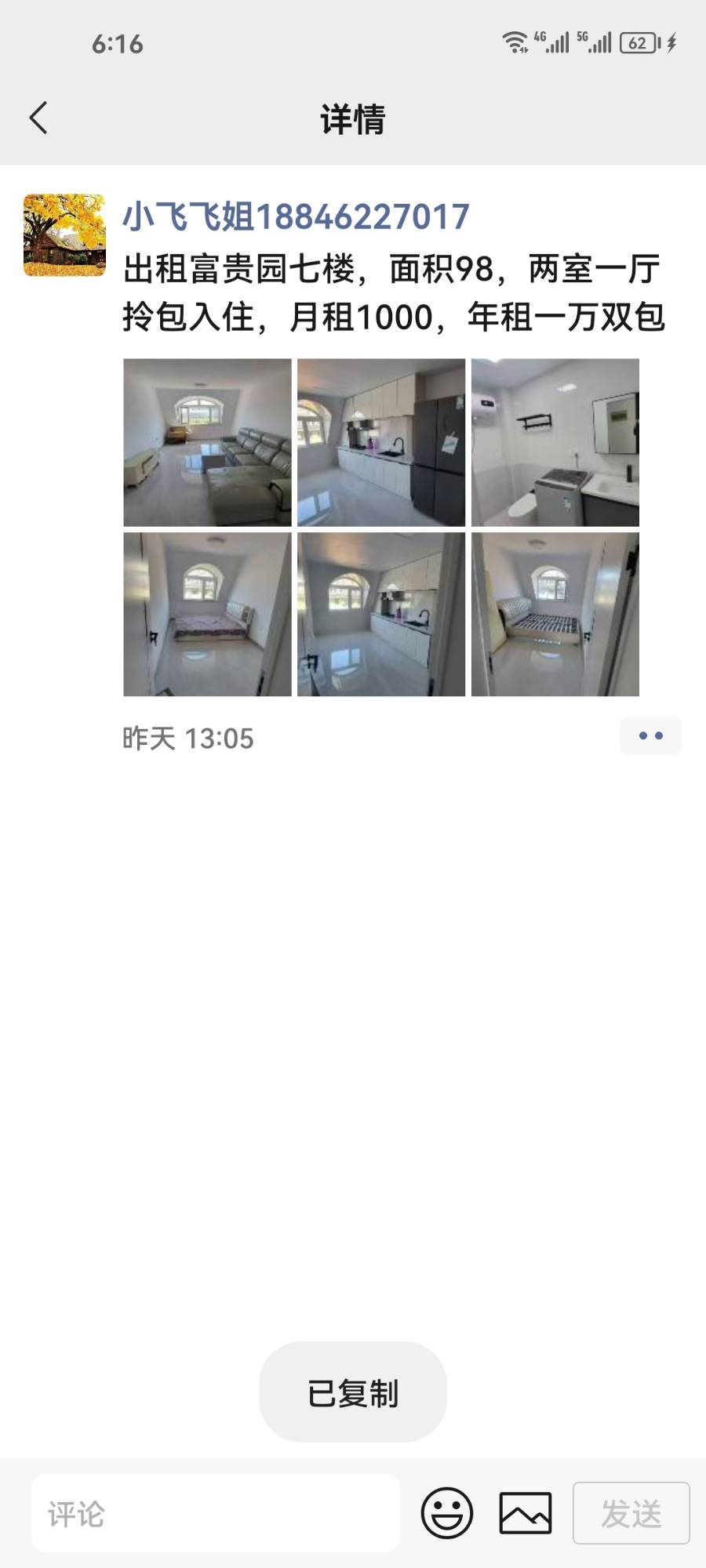Viewport: 706px width, 1568px height.
Task: Attach a picture to the comment
Action: point(526,1513)
